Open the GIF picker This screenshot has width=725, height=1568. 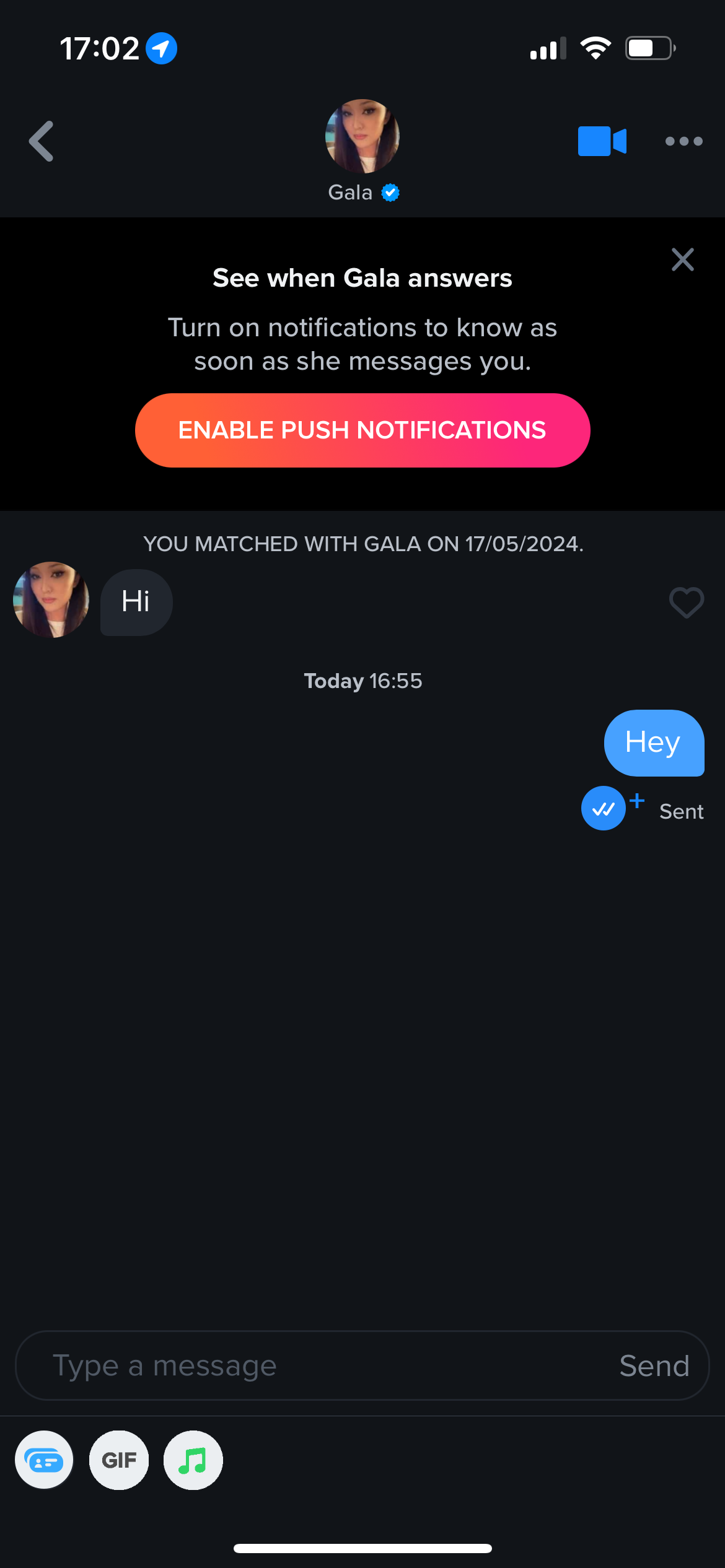[119, 1460]
